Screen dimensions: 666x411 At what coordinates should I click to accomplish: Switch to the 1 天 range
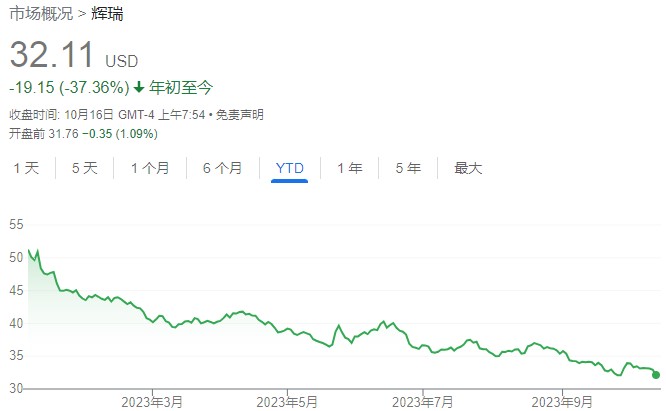[x=26, y=168]
